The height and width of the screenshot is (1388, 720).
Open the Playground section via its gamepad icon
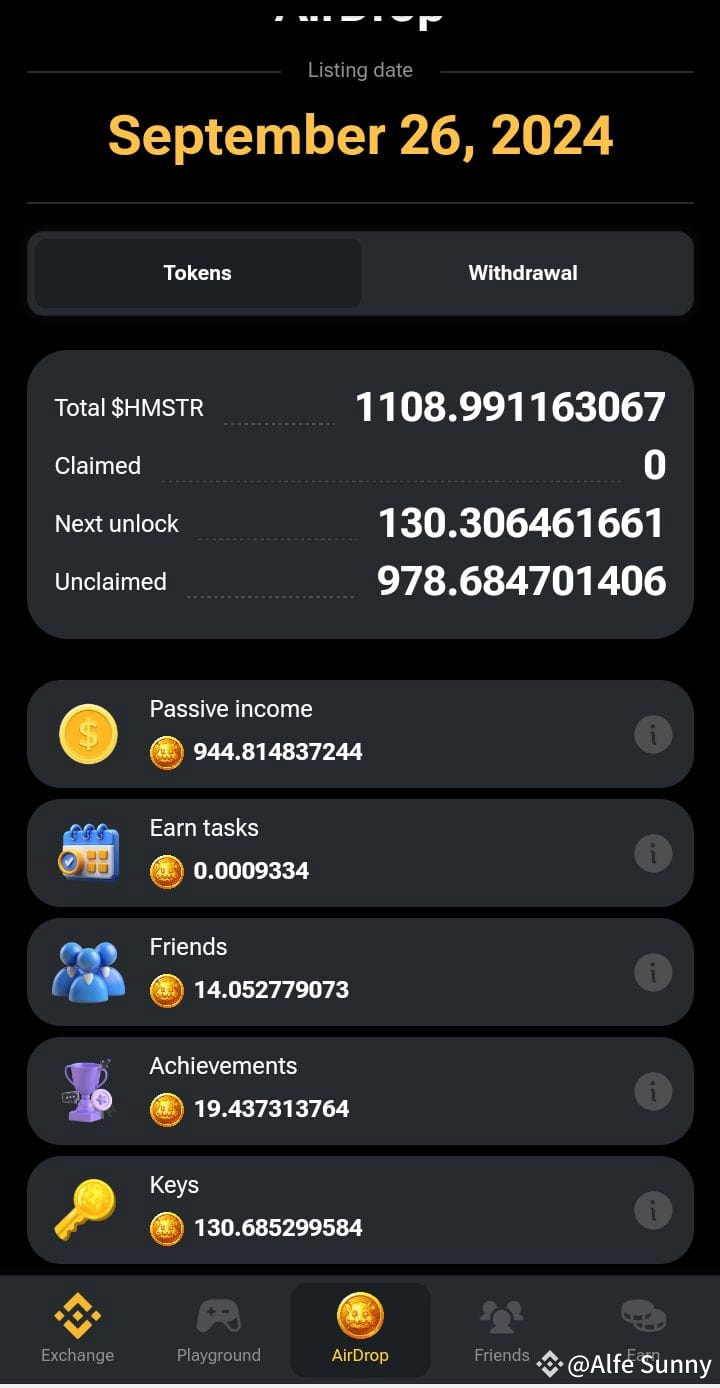[x=219, y=1315]
